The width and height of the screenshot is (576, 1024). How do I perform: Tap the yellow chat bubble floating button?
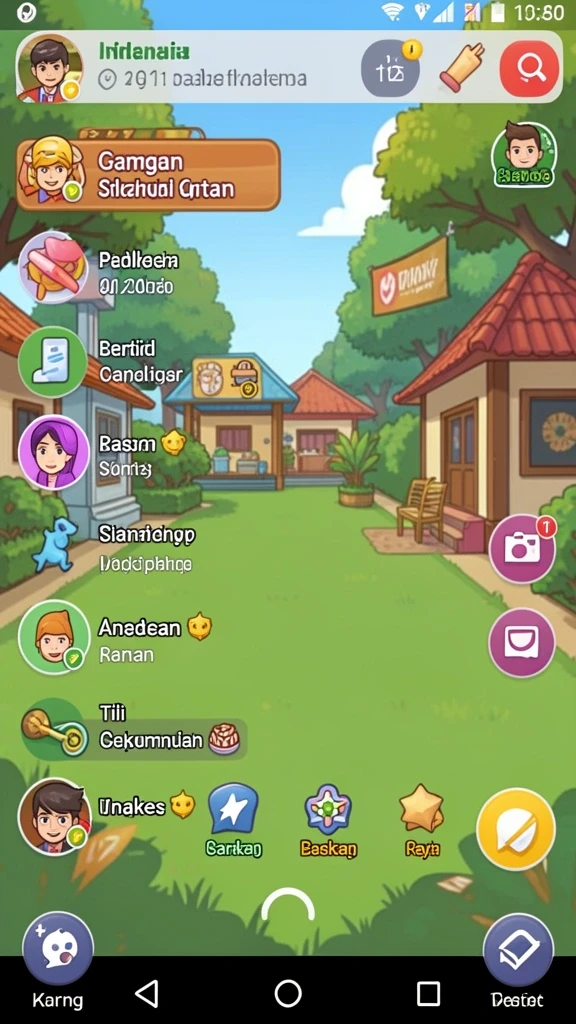pyautogui.click(x=516, y=829)
